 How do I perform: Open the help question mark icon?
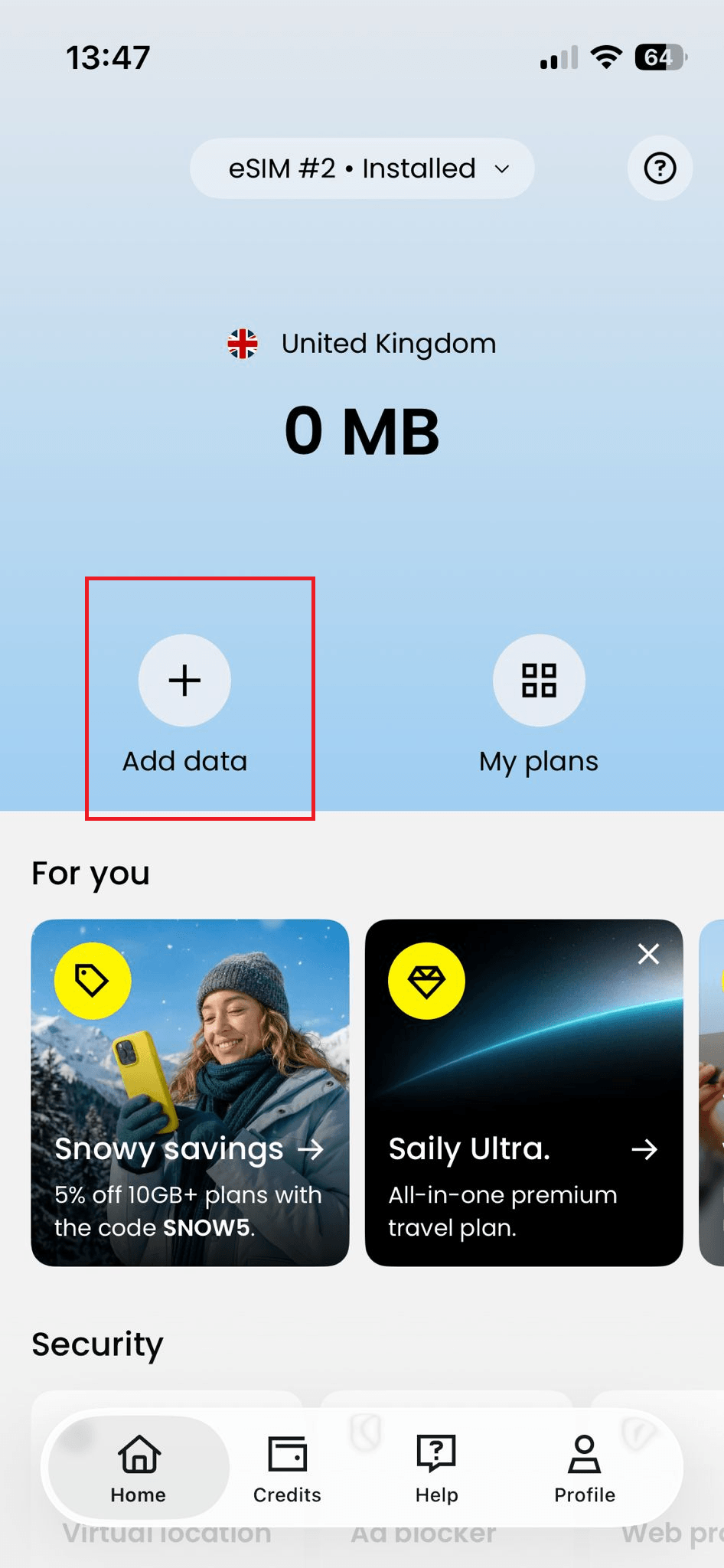pyautogui.click(x=660, y=168)
